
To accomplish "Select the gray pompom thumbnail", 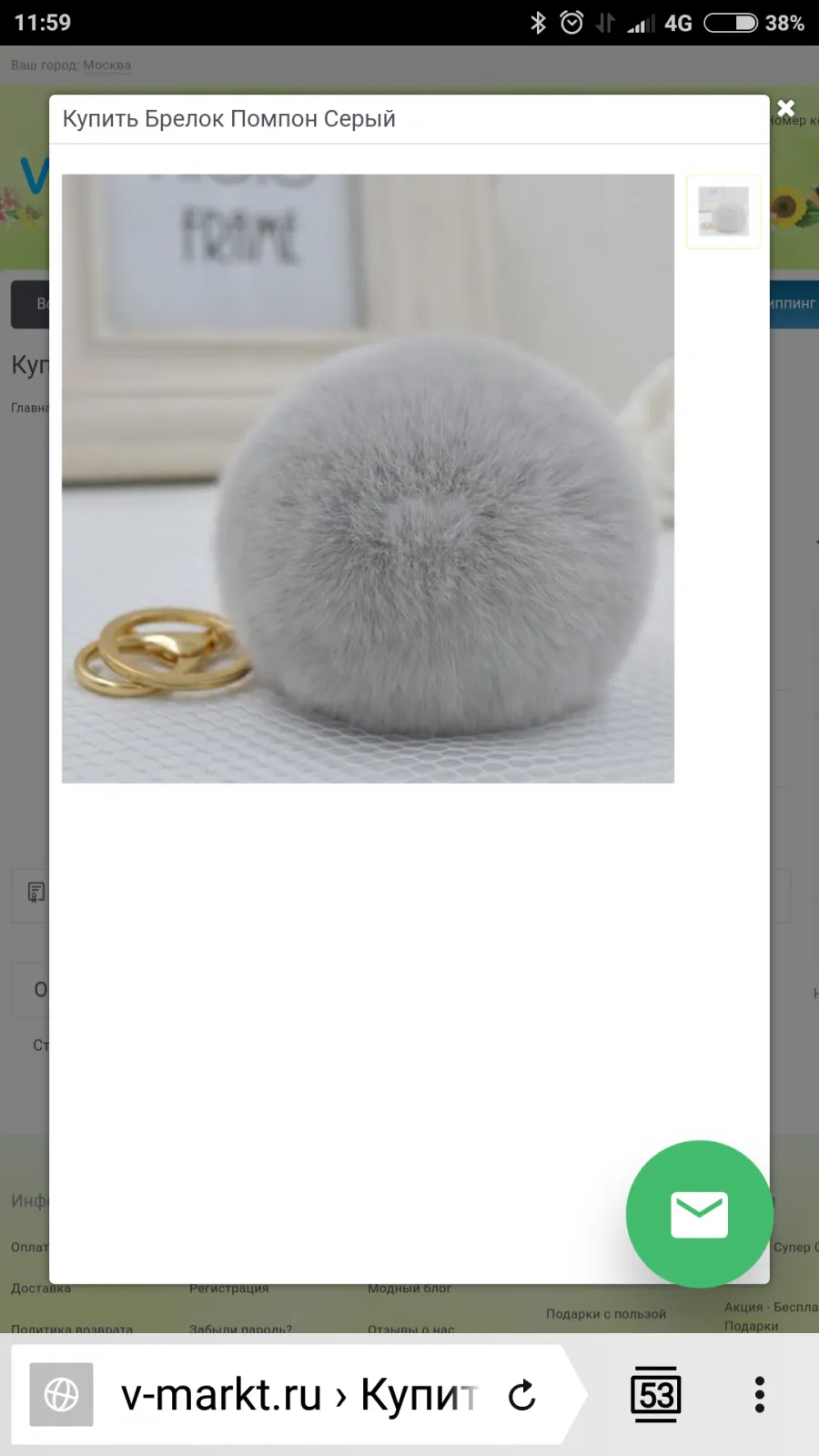I will (723, 211).
